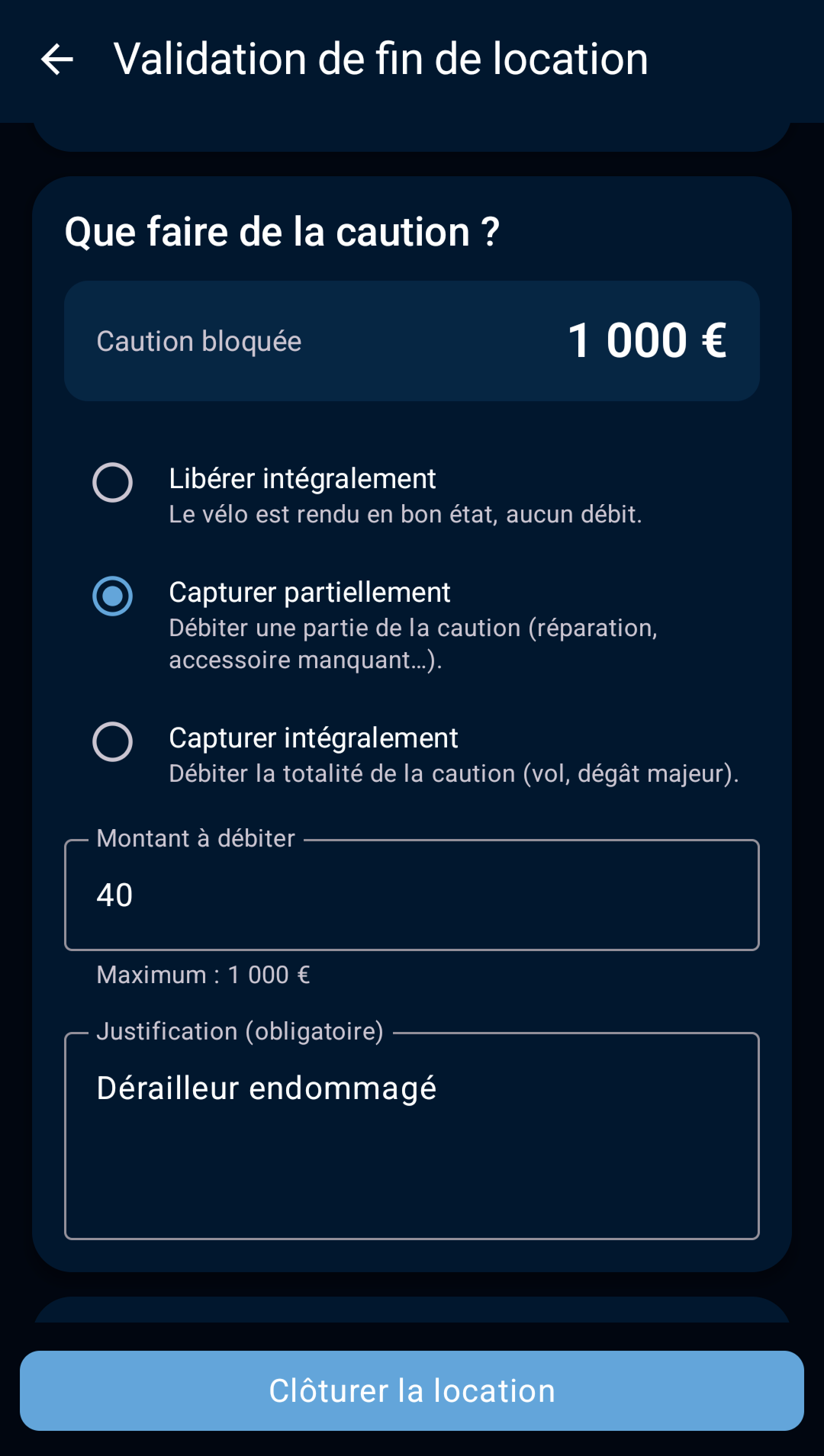
Task: Choose the Capturer partiellement radio button
Action: point(112,596)
